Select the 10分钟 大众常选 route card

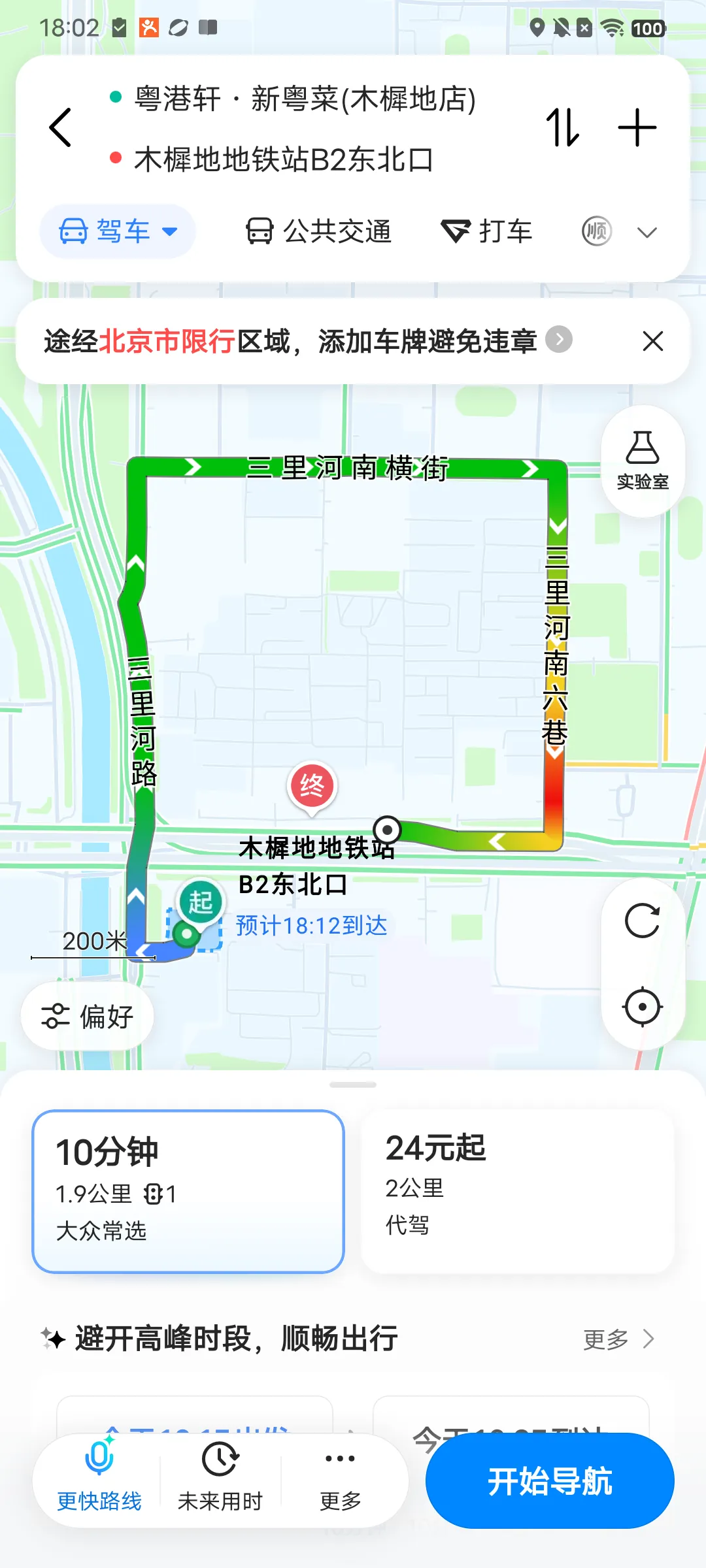tap(188, 1192)
